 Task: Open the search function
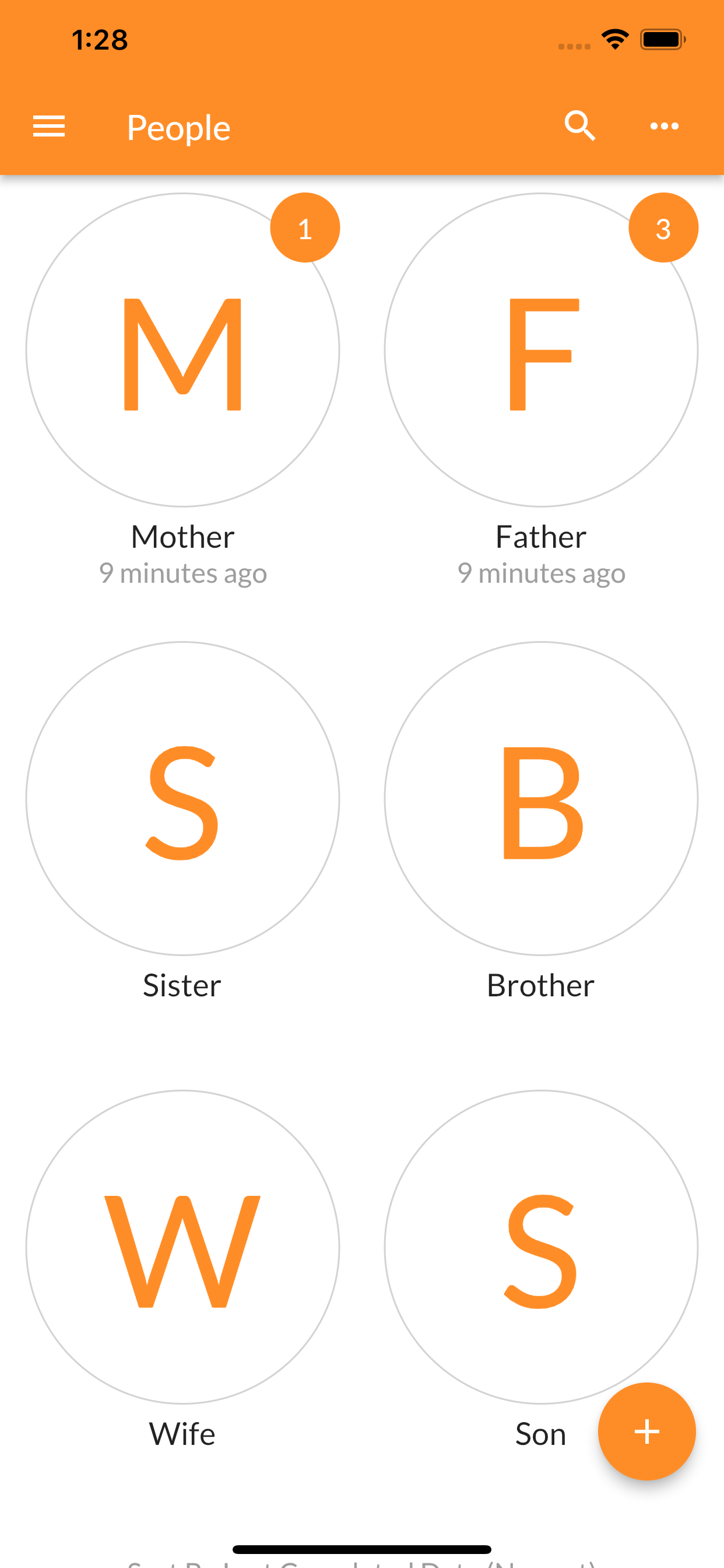[579, 126]
